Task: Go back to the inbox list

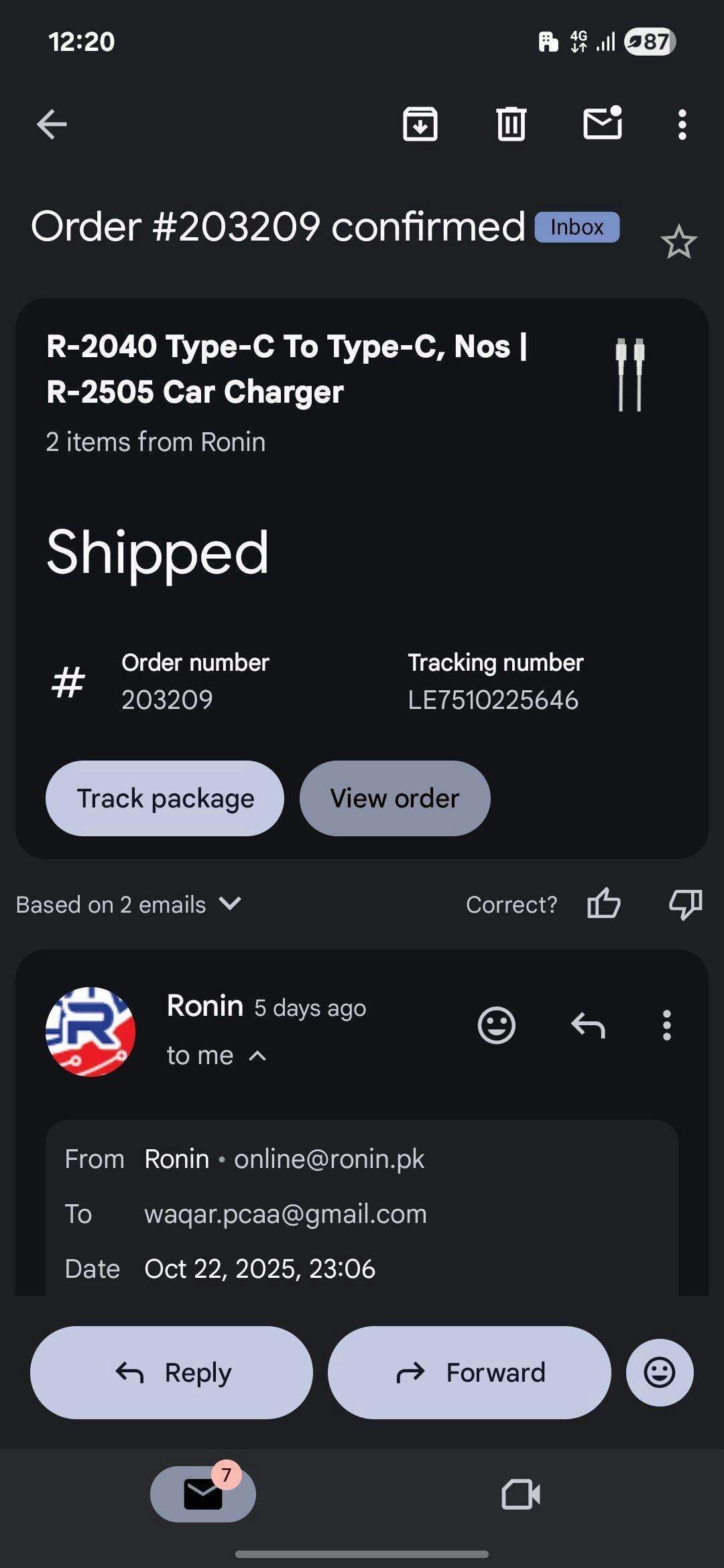Action: coord(52,125)
